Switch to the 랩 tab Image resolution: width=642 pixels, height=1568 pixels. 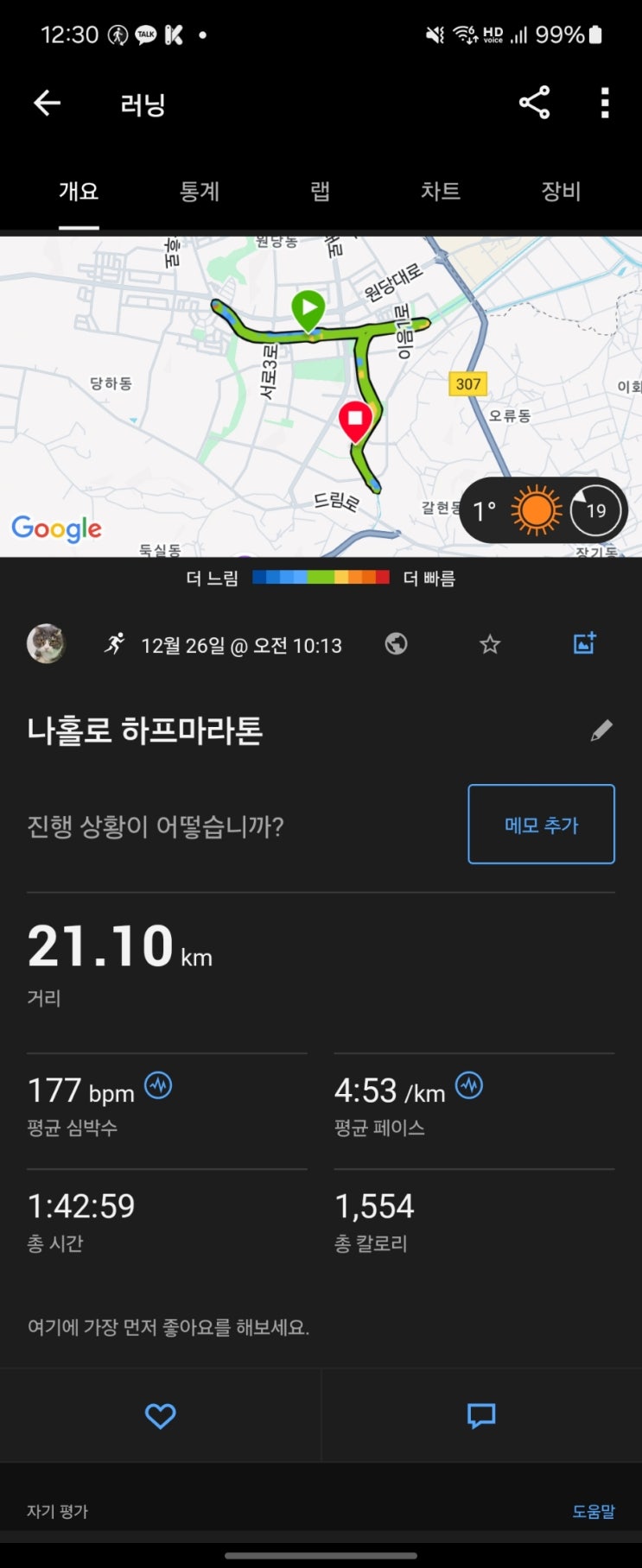click(x=320, y=191)
